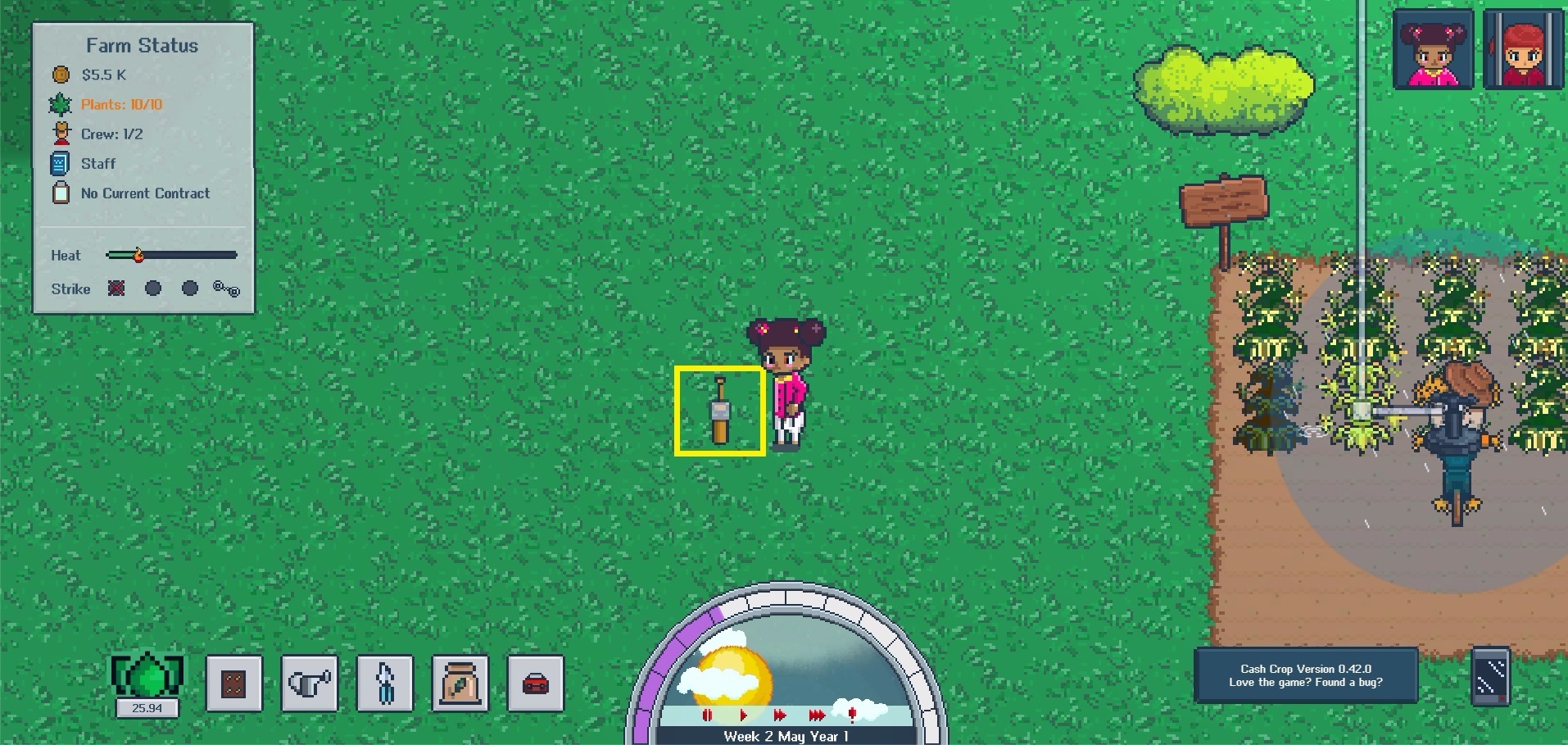The width and height of the screenshot is (1568, 745).
Task: Set time to double fast-forward
Action: tap(779, 715)
